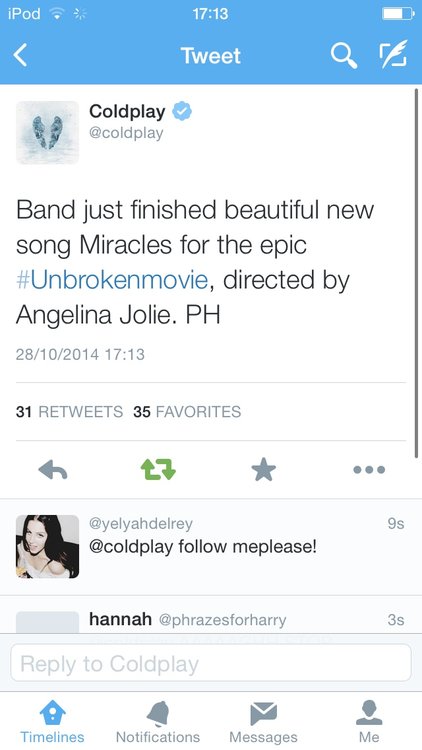This screenshot has height=750, width=422.
Task: Open the search magnifier icon
Action: tap(344, 56)
